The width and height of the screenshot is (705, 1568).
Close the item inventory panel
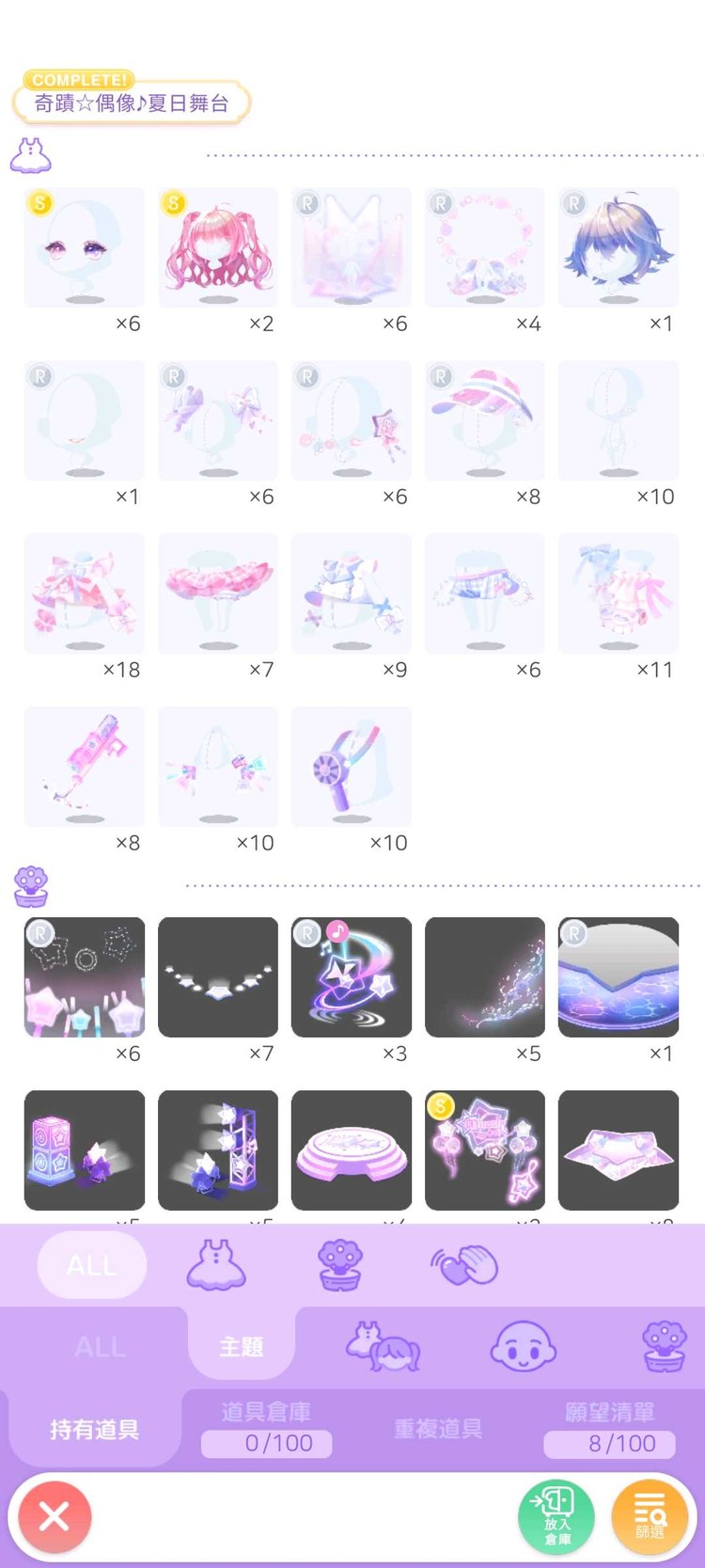(55, 1516)
